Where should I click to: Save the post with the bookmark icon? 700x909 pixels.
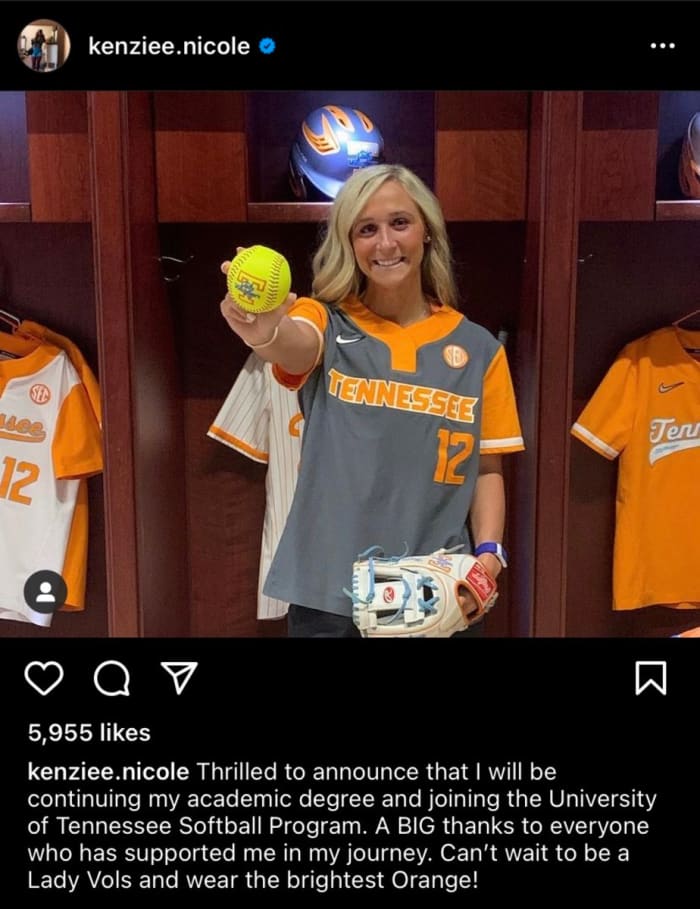[651, 678]
